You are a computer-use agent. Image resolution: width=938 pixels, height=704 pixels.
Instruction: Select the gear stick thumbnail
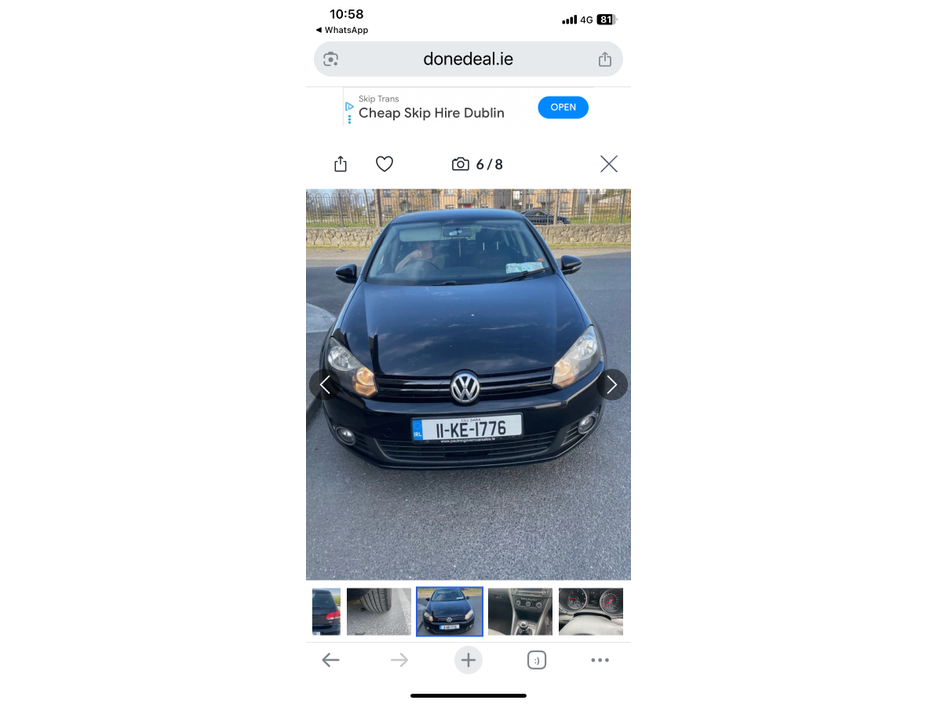pos(520,611)
